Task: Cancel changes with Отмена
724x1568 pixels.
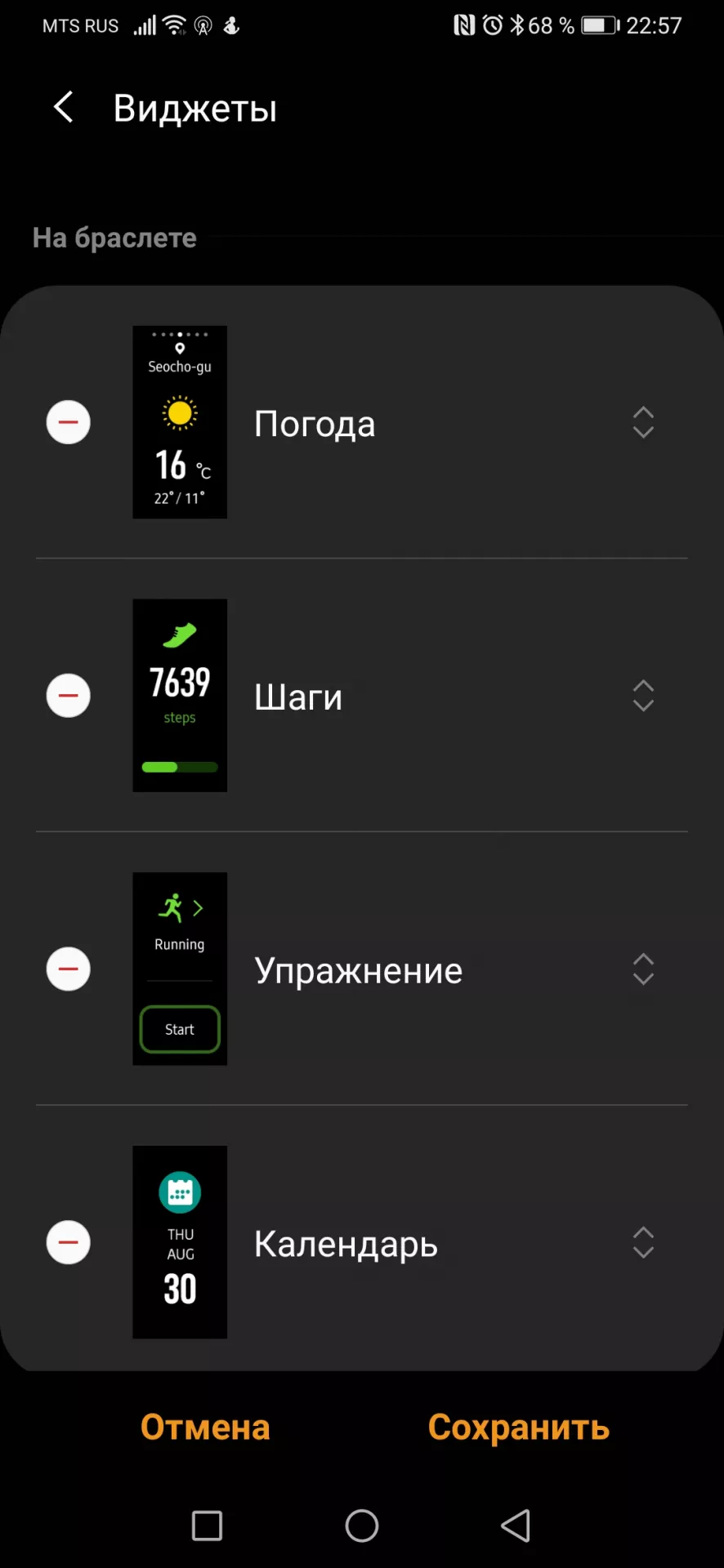Action: pyautogui.click(x=205, y=1427)
